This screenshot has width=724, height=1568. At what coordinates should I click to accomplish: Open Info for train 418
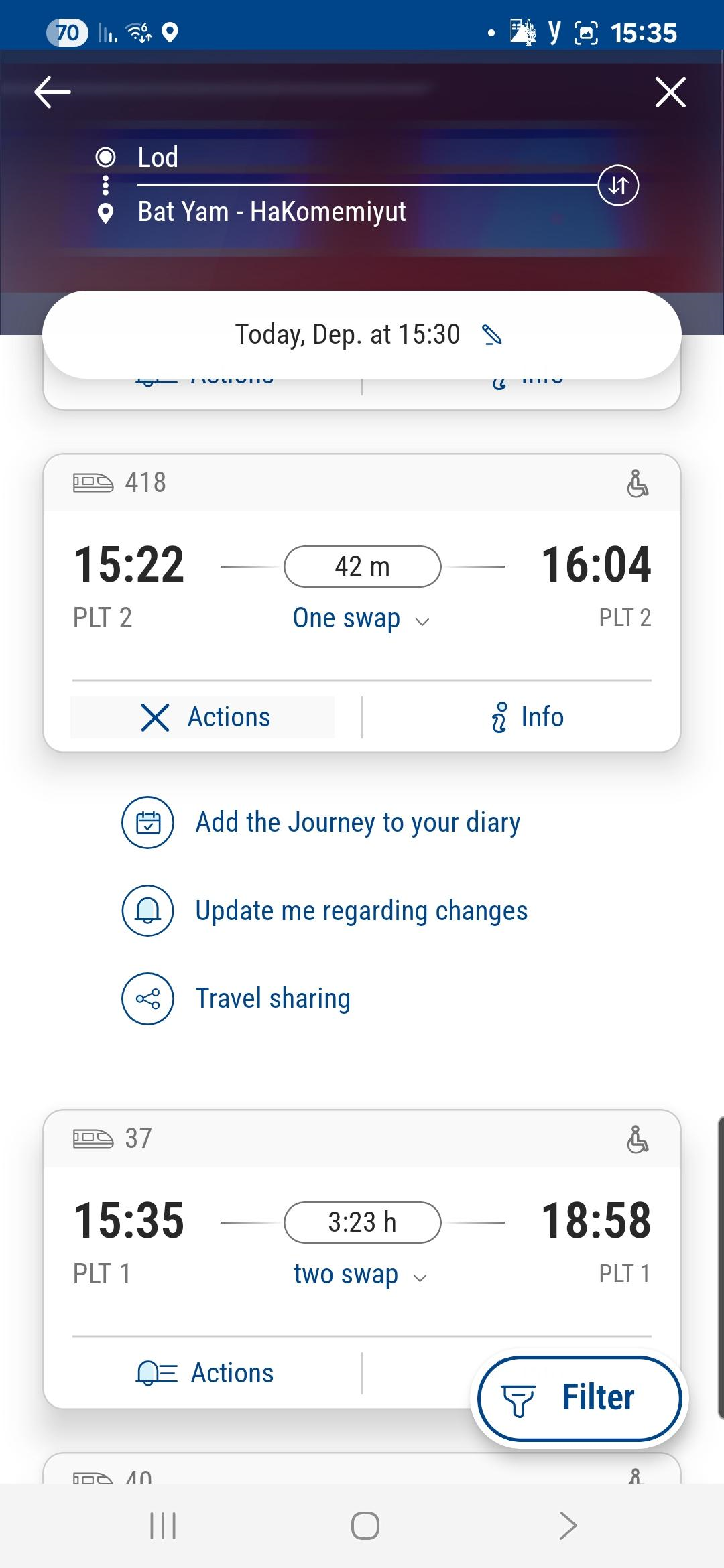click(528, 717)
